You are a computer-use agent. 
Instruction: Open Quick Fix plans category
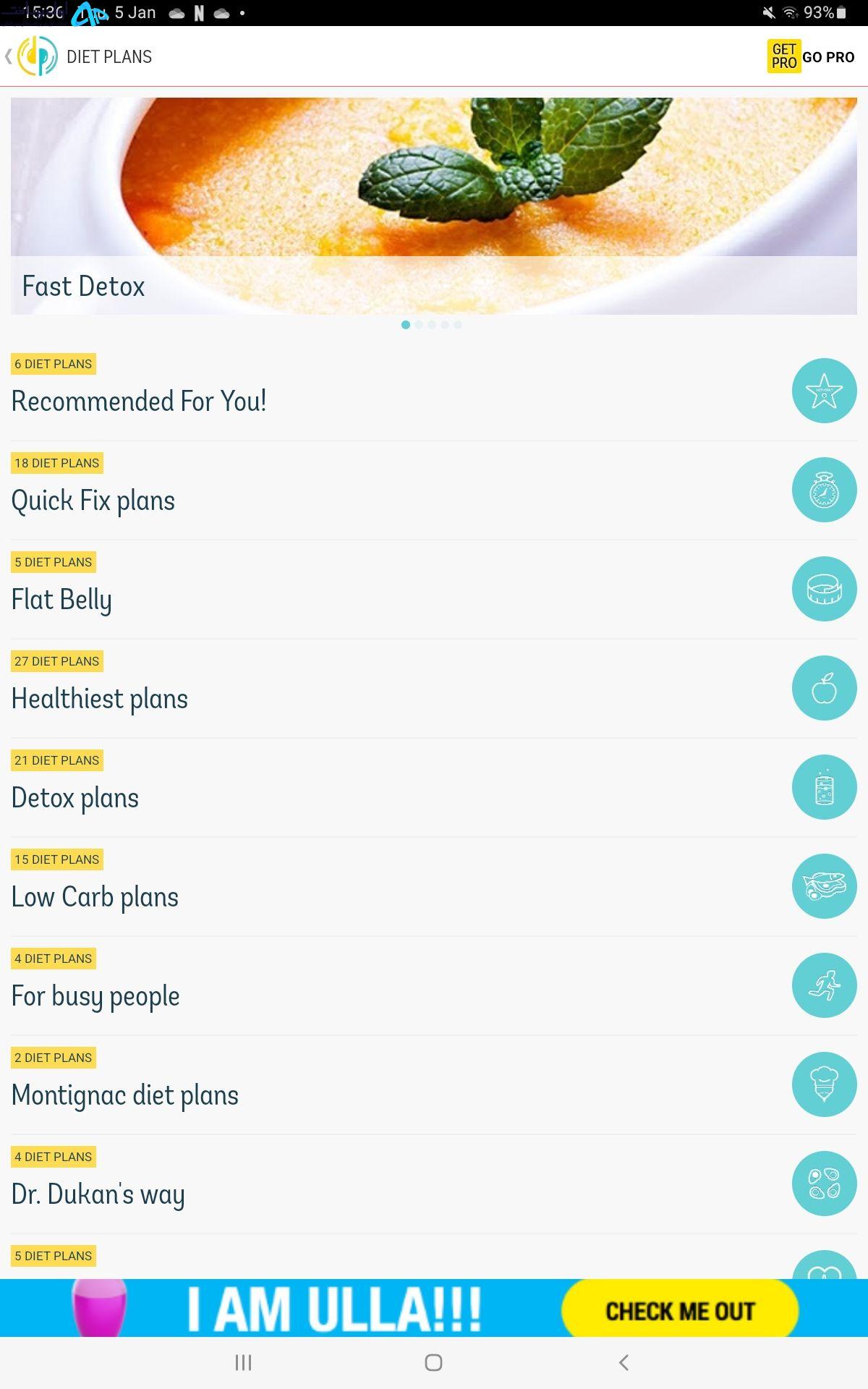[434, 490]
